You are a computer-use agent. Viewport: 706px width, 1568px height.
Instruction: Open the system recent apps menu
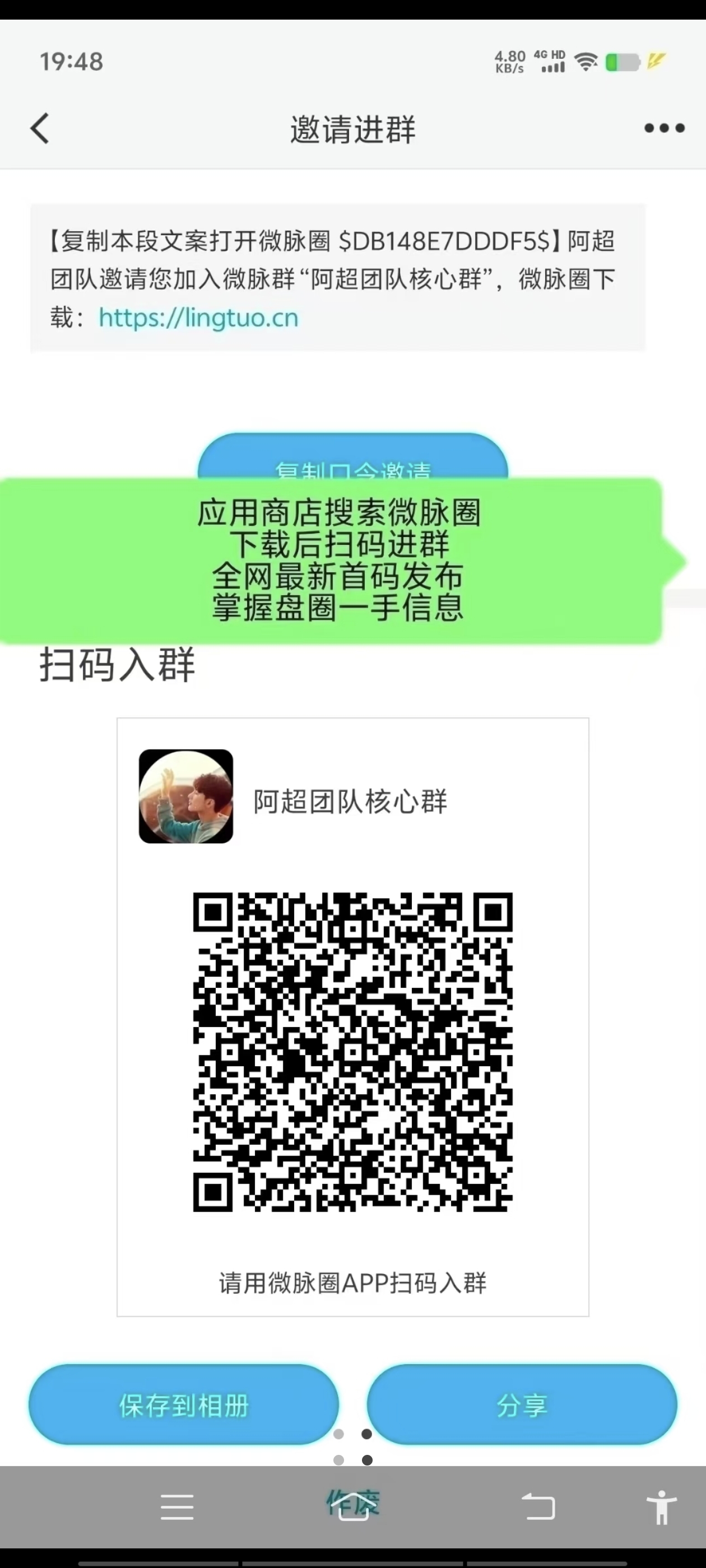click(177, 1507)
